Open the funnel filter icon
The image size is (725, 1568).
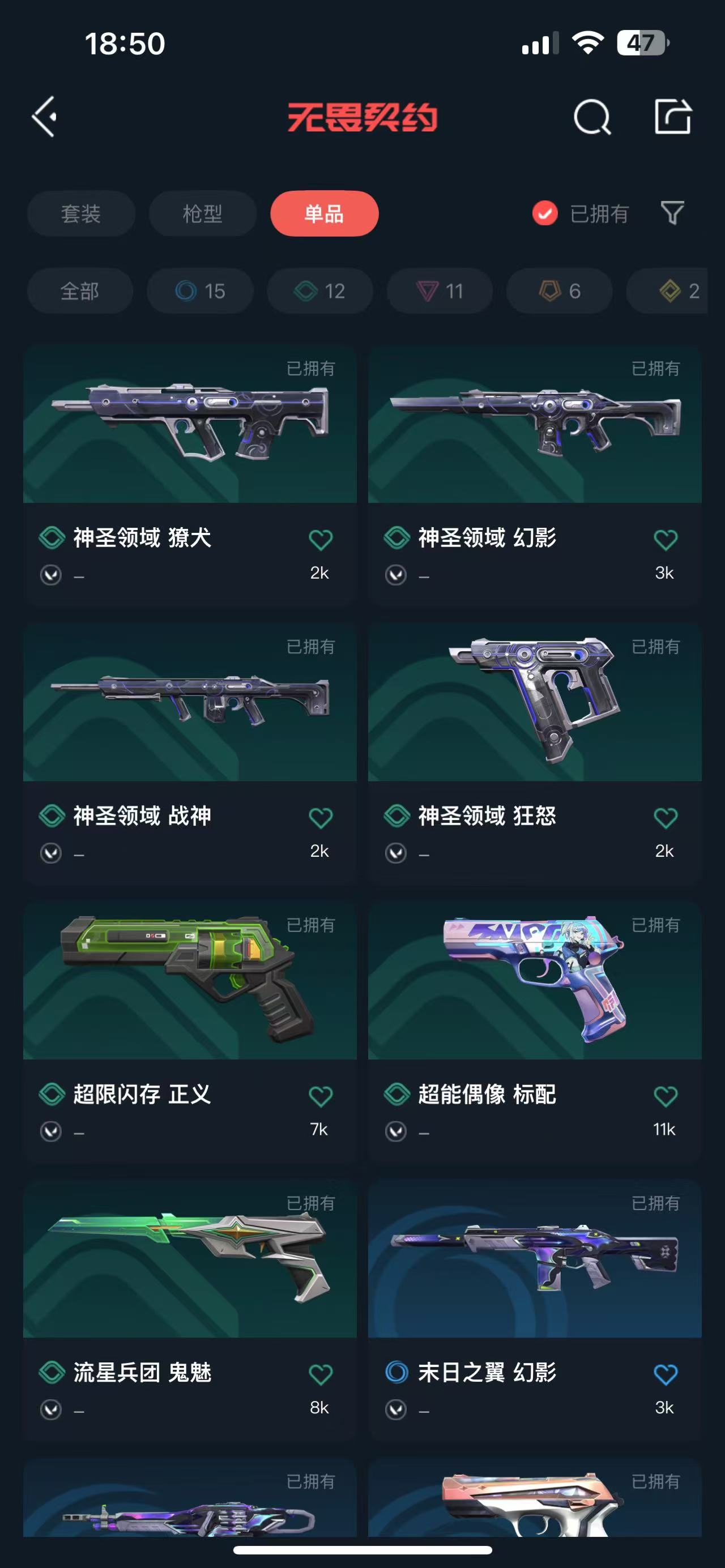coord(672,213)
